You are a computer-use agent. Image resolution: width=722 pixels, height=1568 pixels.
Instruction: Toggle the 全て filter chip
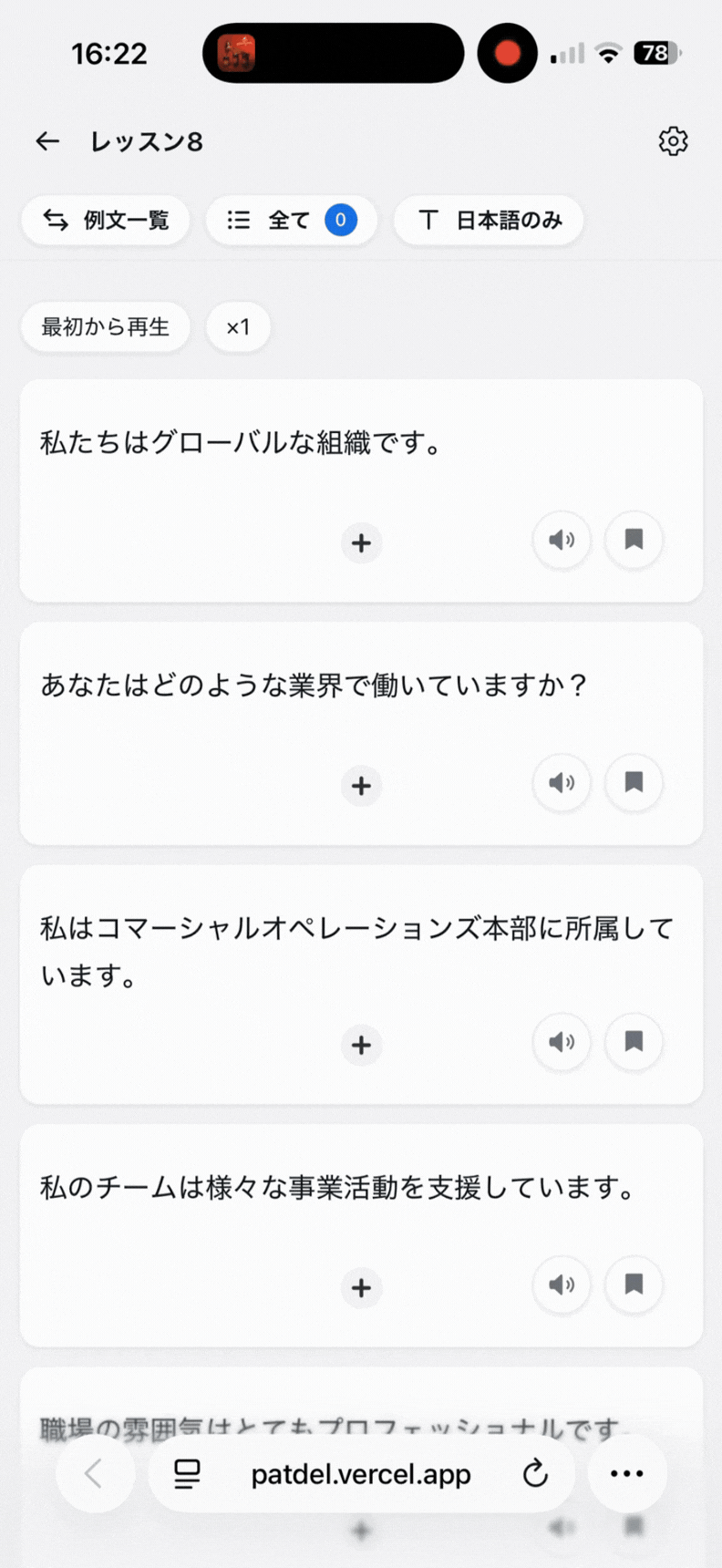coord(292,220)
